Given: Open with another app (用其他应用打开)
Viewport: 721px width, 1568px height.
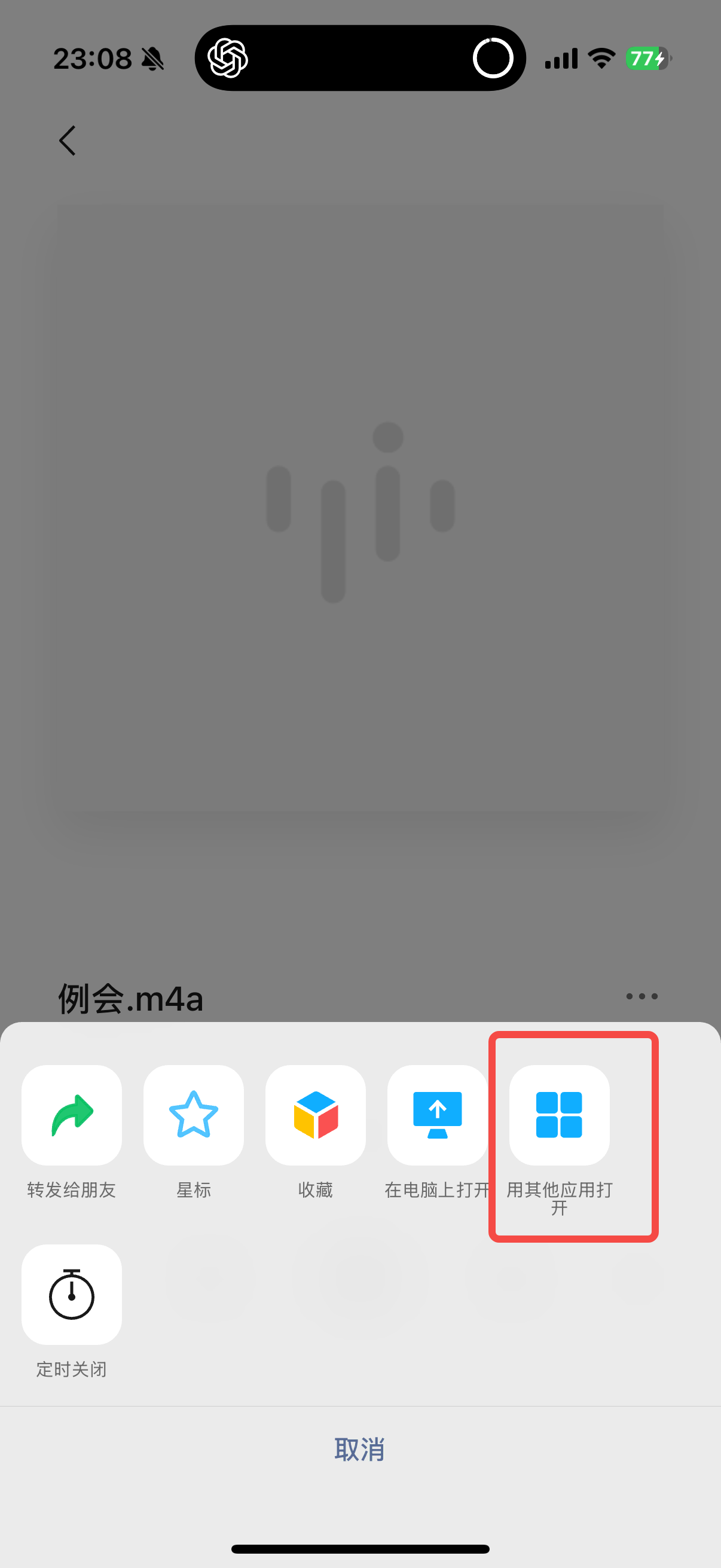Looking at the screenshot, I should point(558,1115).
